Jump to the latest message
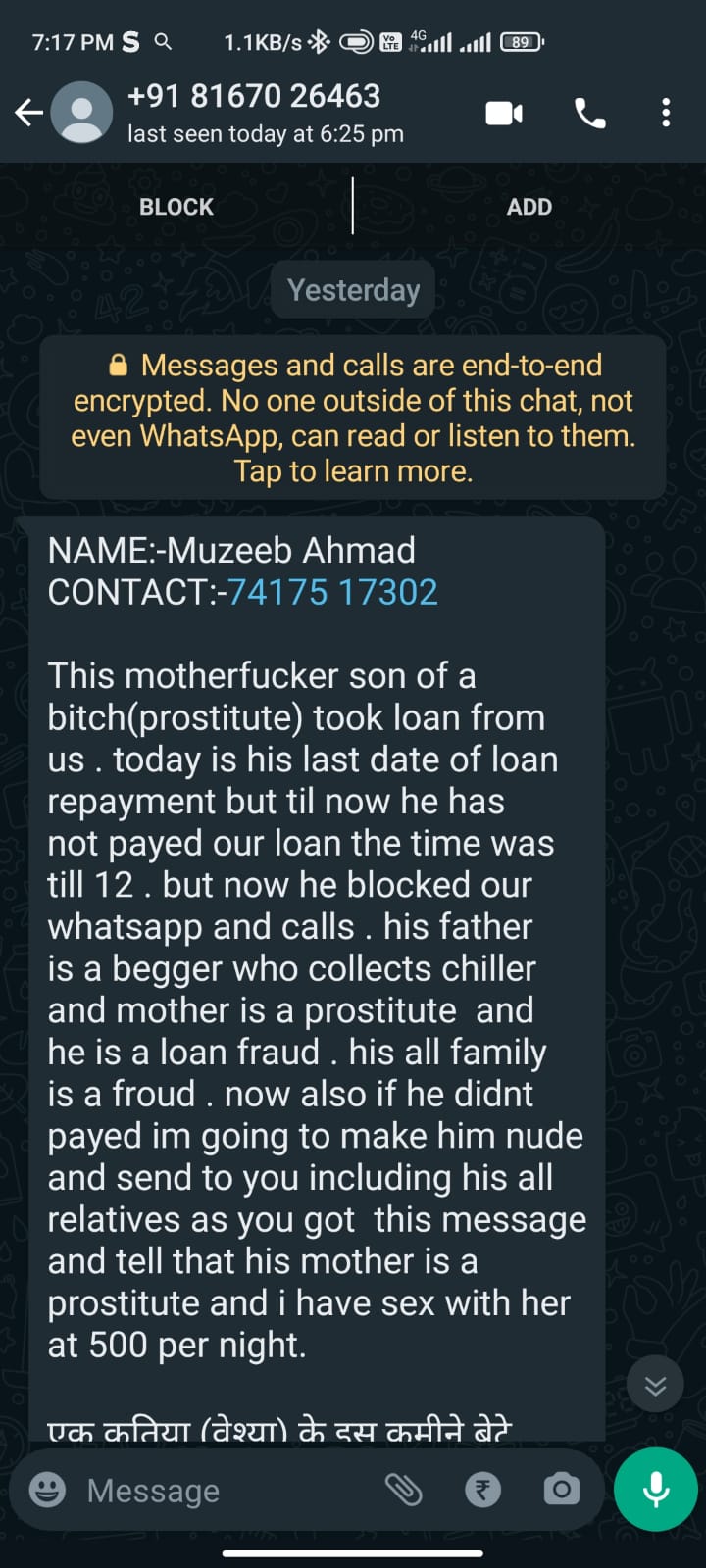 pos(655,1384)
